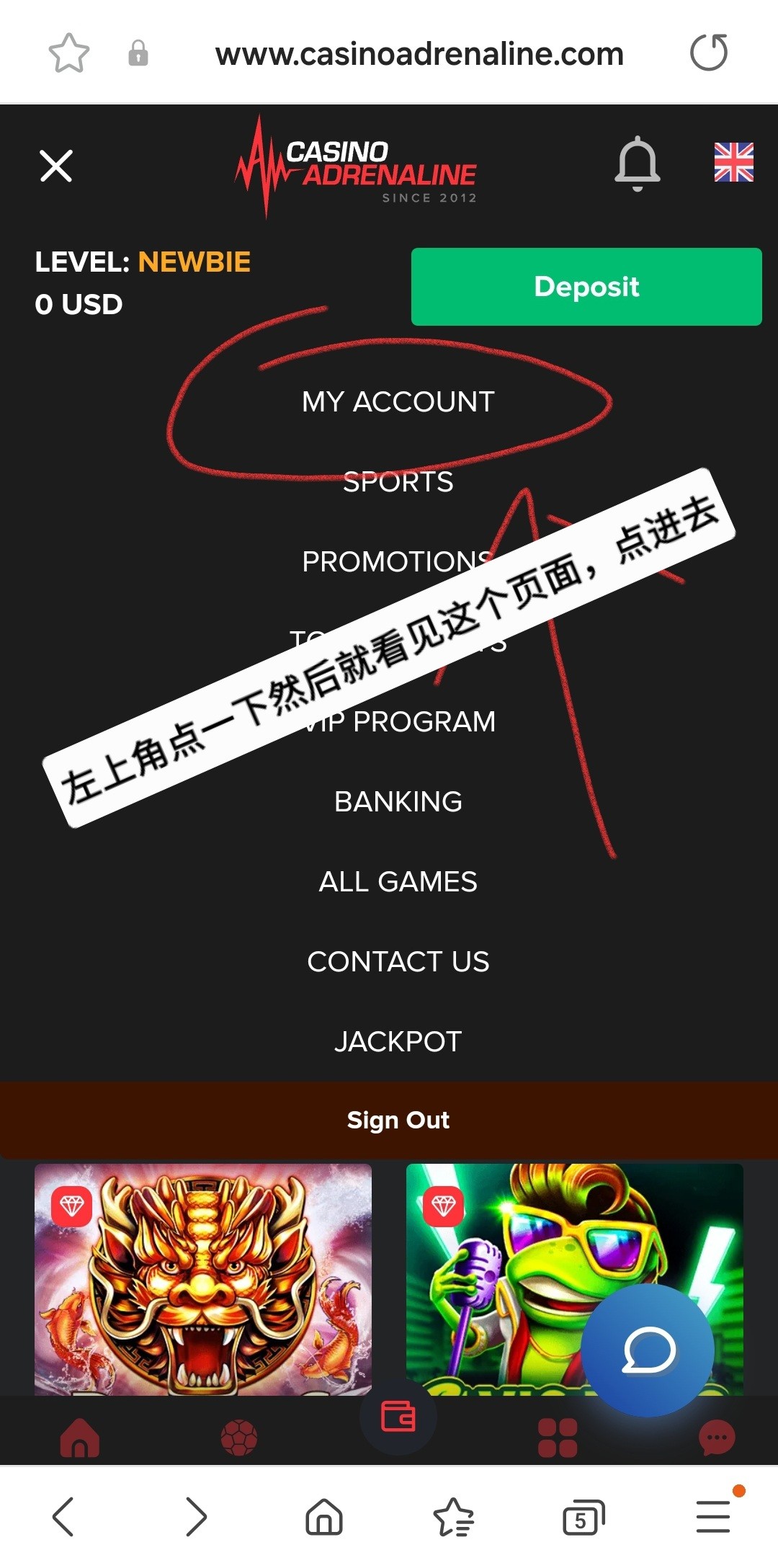Reload the page in the browser
Image resolution: width=778 pixels, height=1568 pixels.
[709, 53]
